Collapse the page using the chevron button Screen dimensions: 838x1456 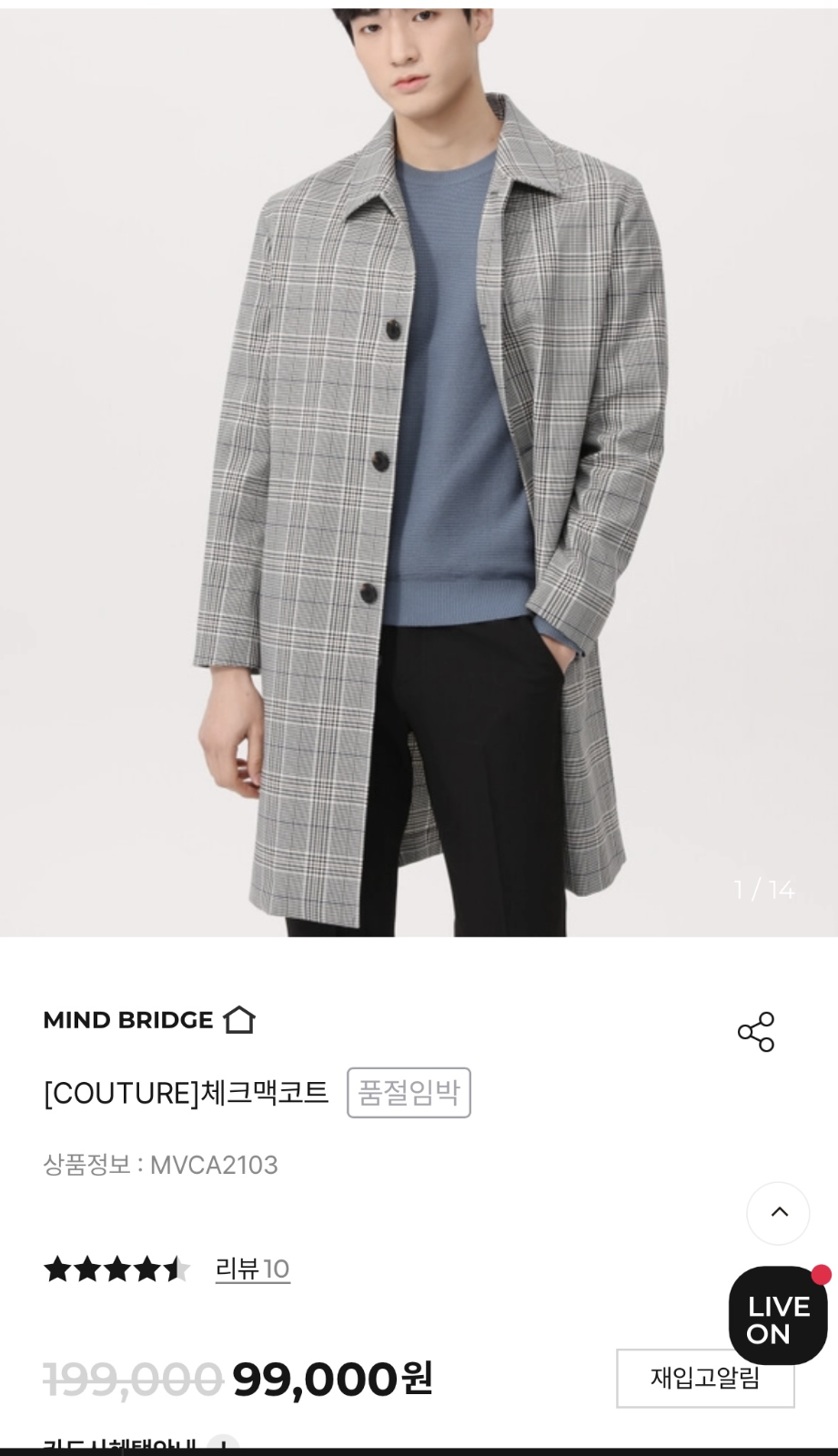click(x=777, y=1215)
